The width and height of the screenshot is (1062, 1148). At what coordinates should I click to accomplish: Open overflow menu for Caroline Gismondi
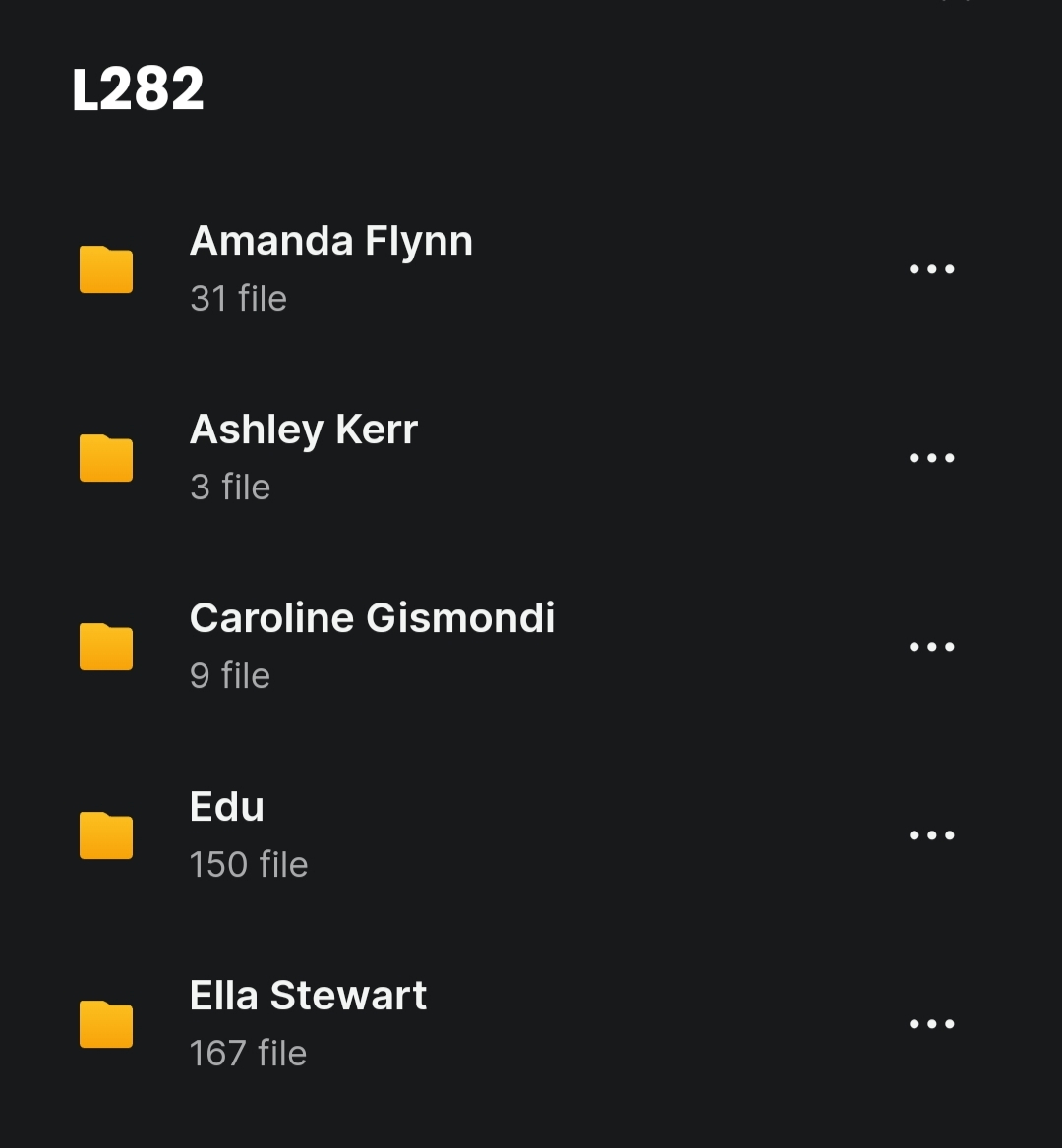coord(931,647)
